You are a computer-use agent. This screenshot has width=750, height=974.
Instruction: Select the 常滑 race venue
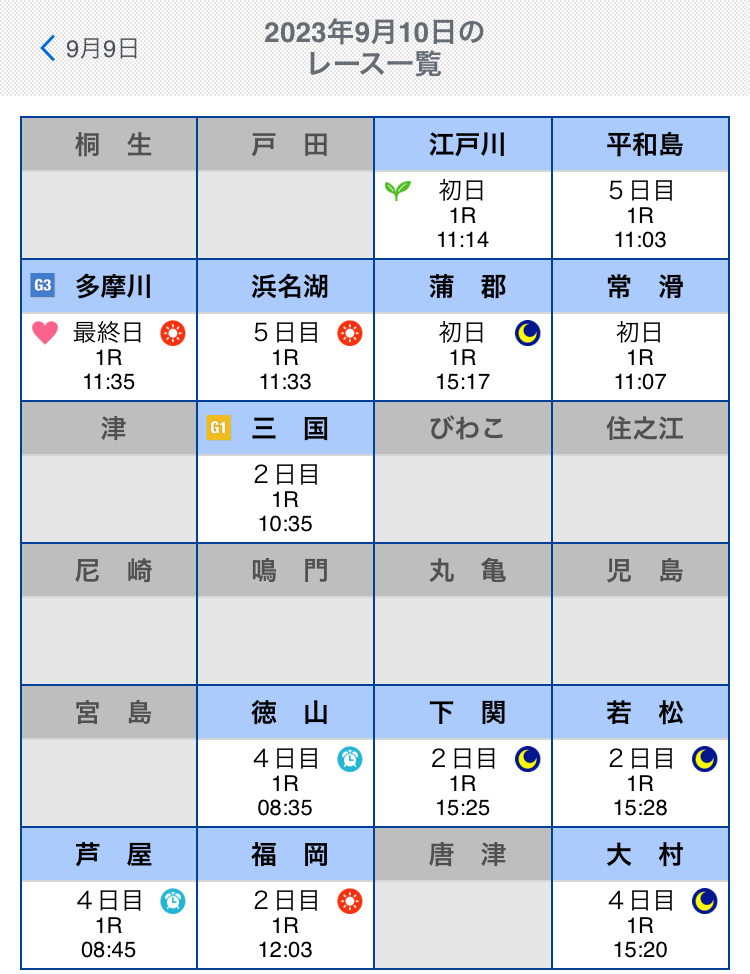pyautogui.click(x=640, y=330)
